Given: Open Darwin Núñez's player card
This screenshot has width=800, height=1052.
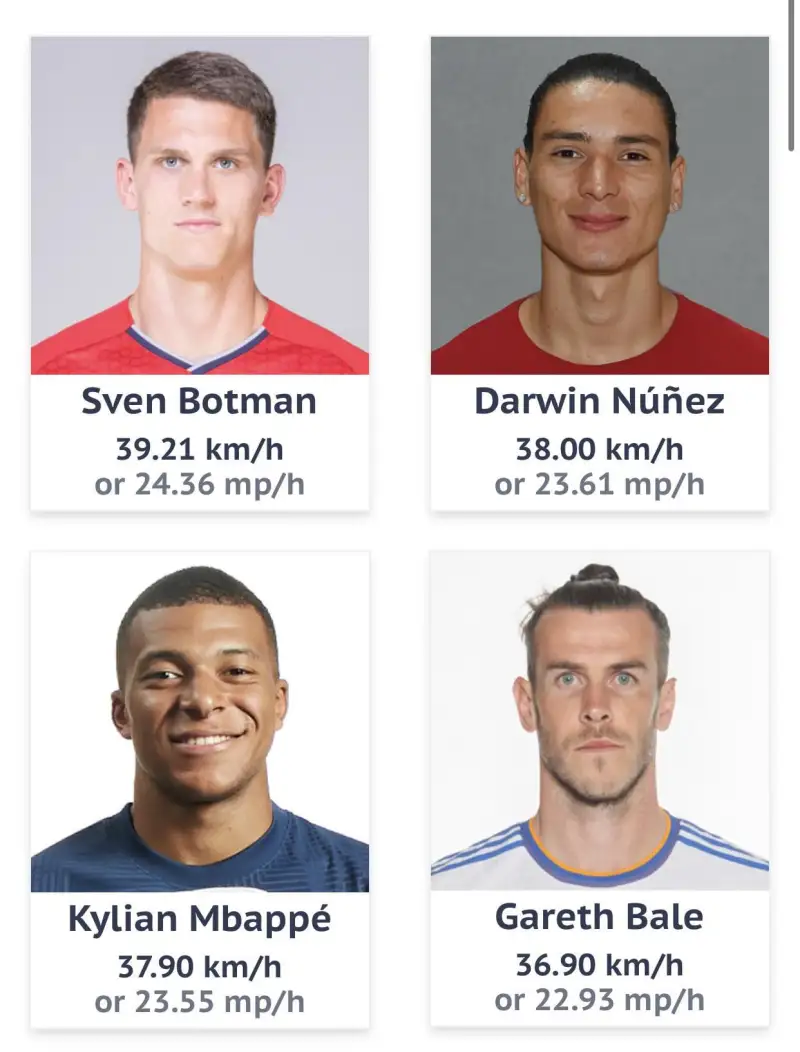Looking at the screenshot, I should click(600, 275).
